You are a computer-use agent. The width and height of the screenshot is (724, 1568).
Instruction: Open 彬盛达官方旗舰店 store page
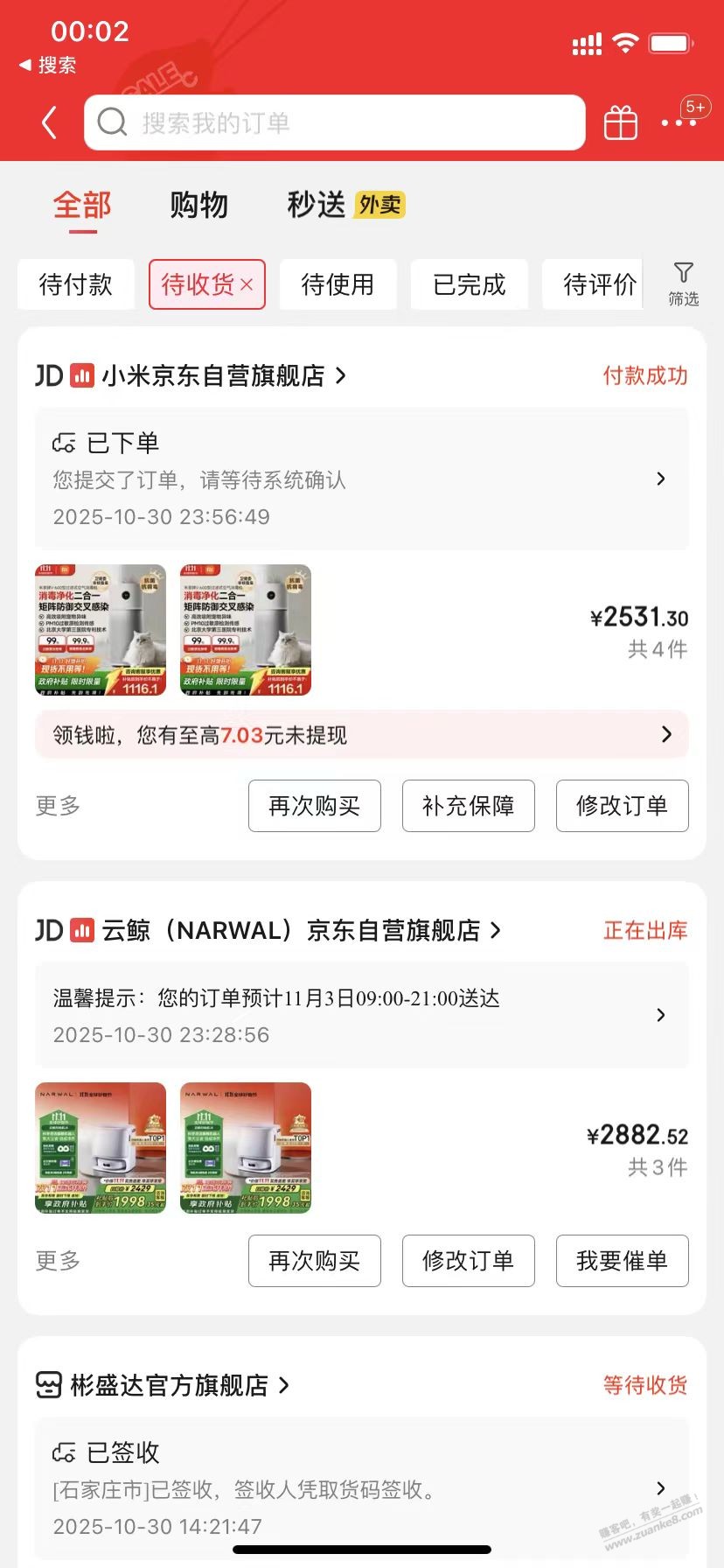[x=169, y=1385]
